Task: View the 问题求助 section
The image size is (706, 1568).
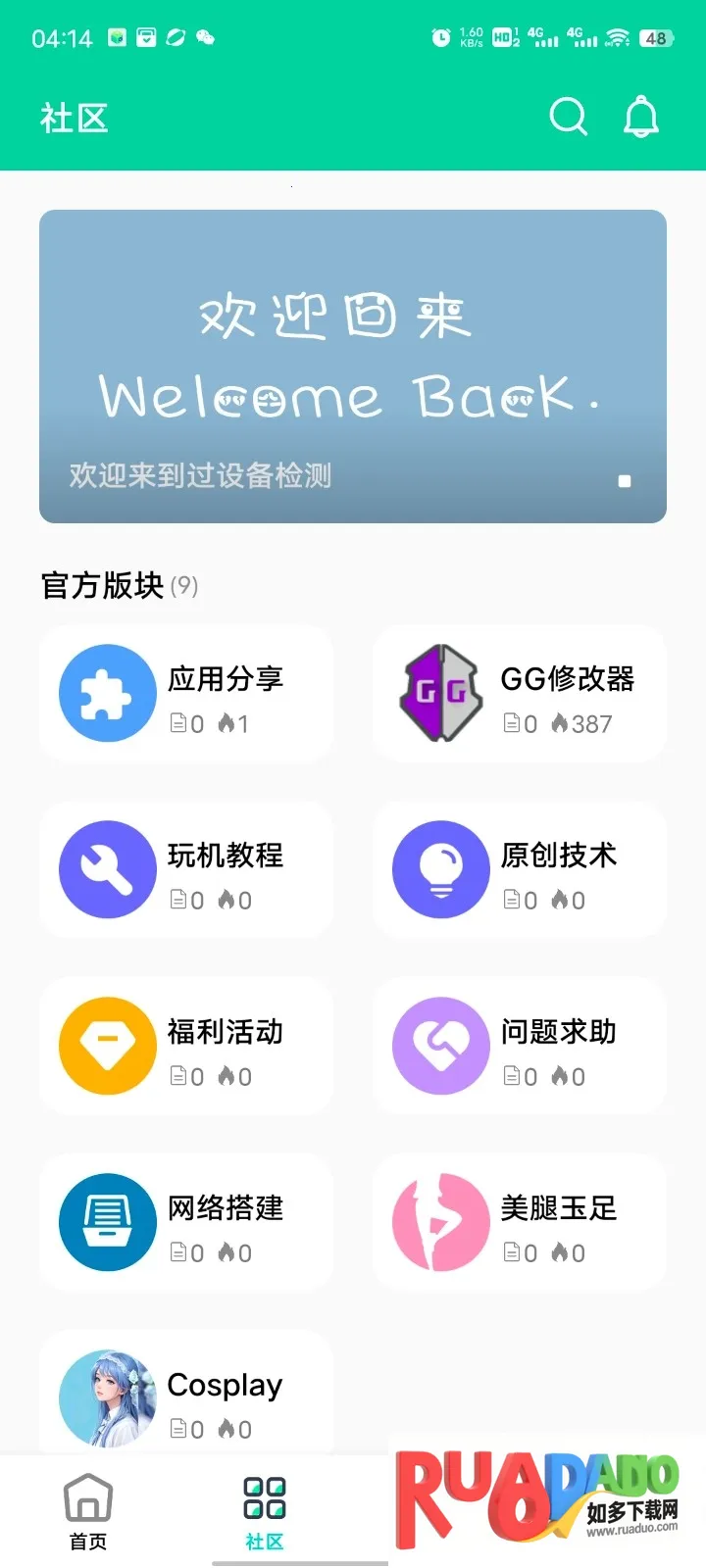Action: [x=520, y=1047]
